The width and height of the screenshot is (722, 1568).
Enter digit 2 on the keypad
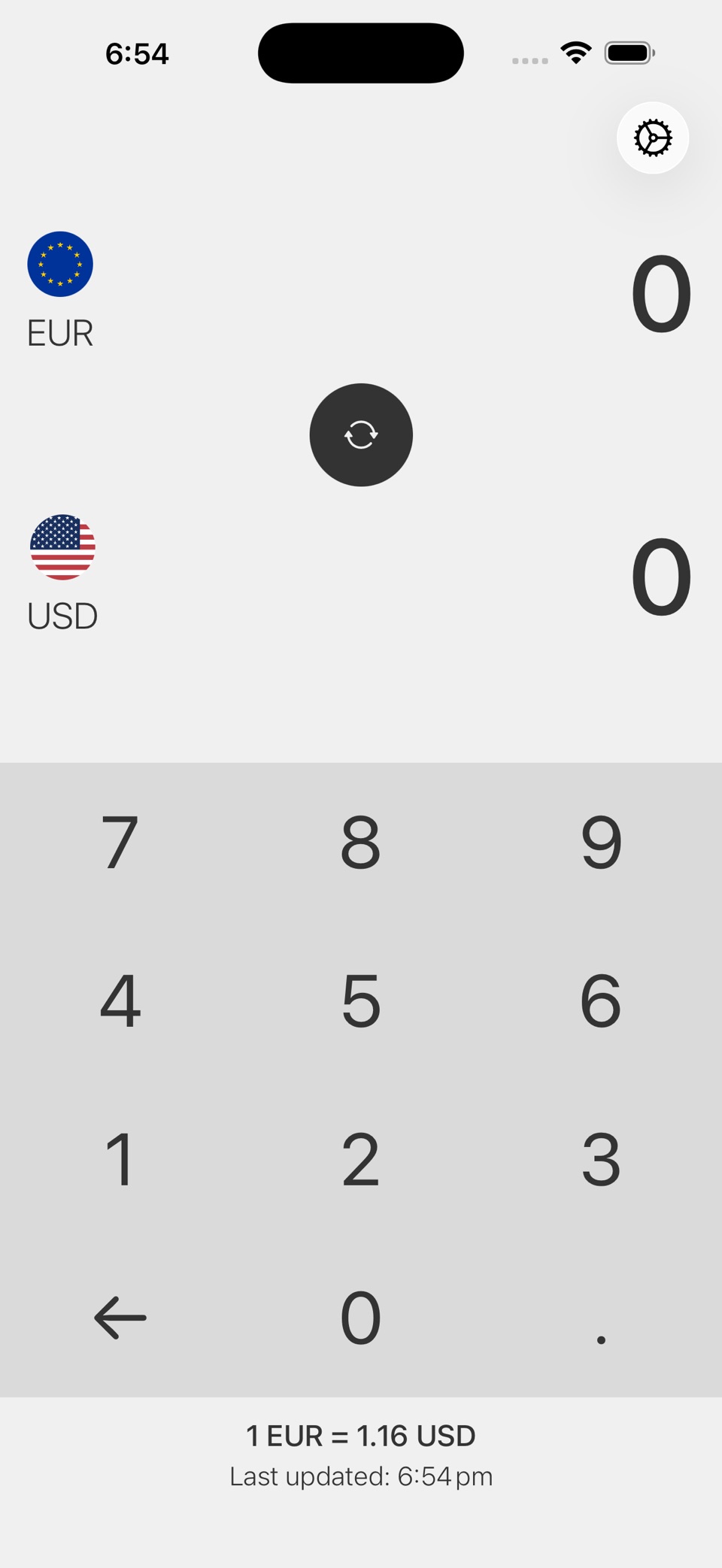click(x=361, y=1159)
